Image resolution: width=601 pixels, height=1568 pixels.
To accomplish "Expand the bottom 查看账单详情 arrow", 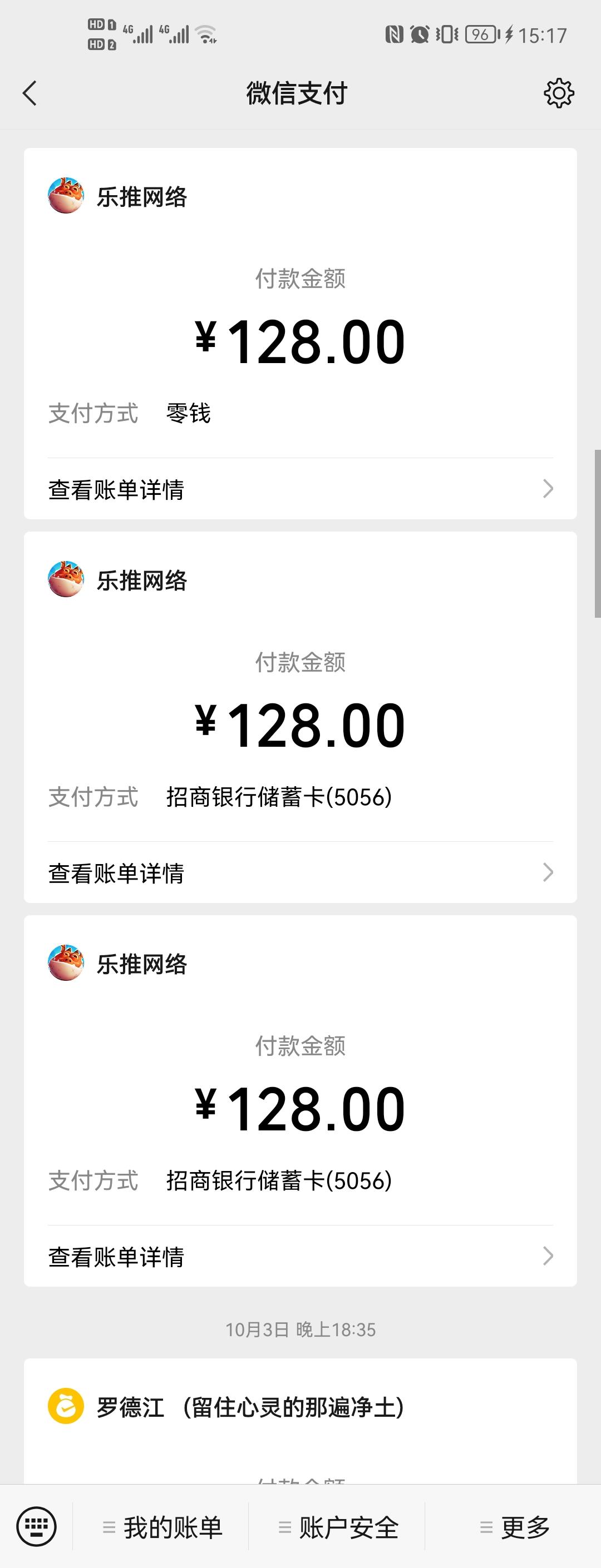I will click(548, 1257).
